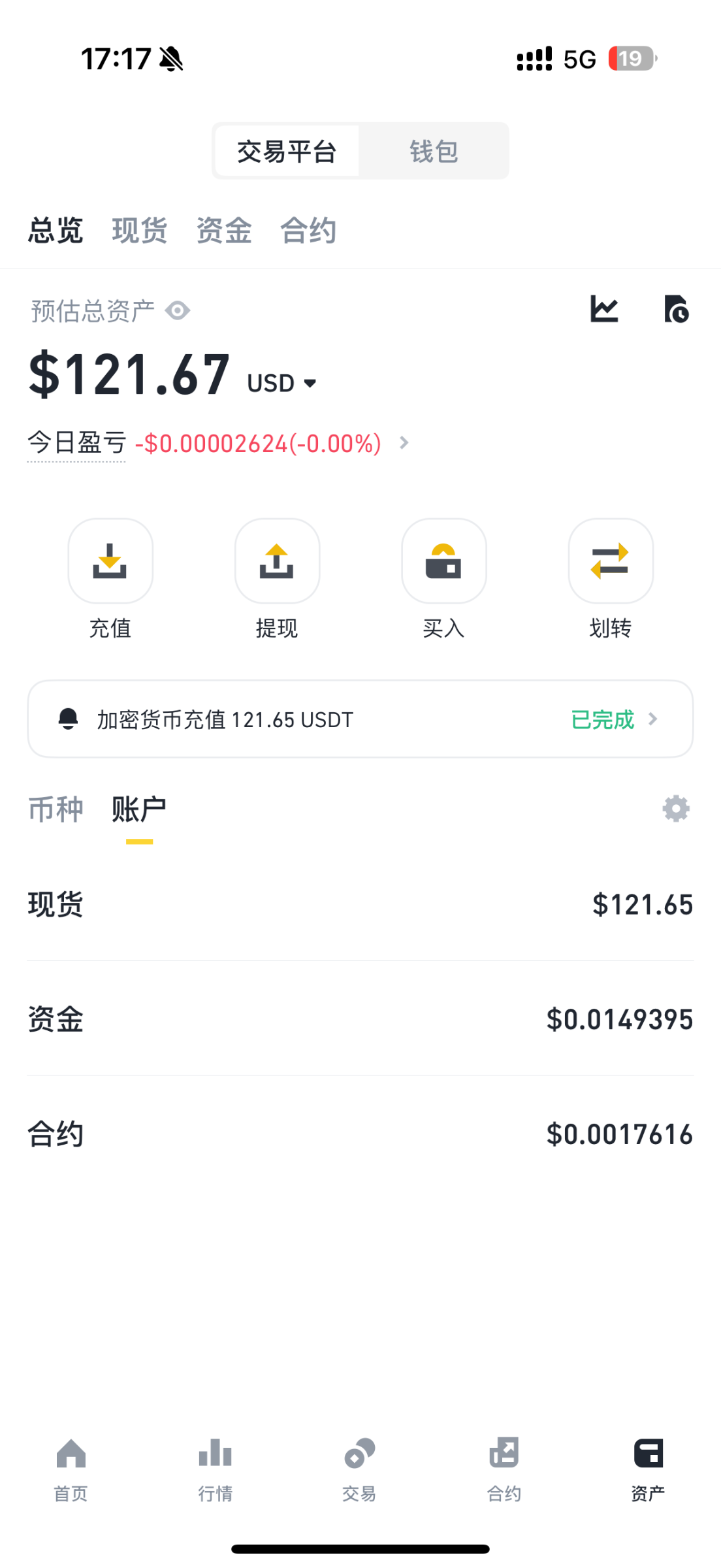Viewport: 721px width, 1568px height.
Task: View transaction history icon
Action: tap(676, 309)
